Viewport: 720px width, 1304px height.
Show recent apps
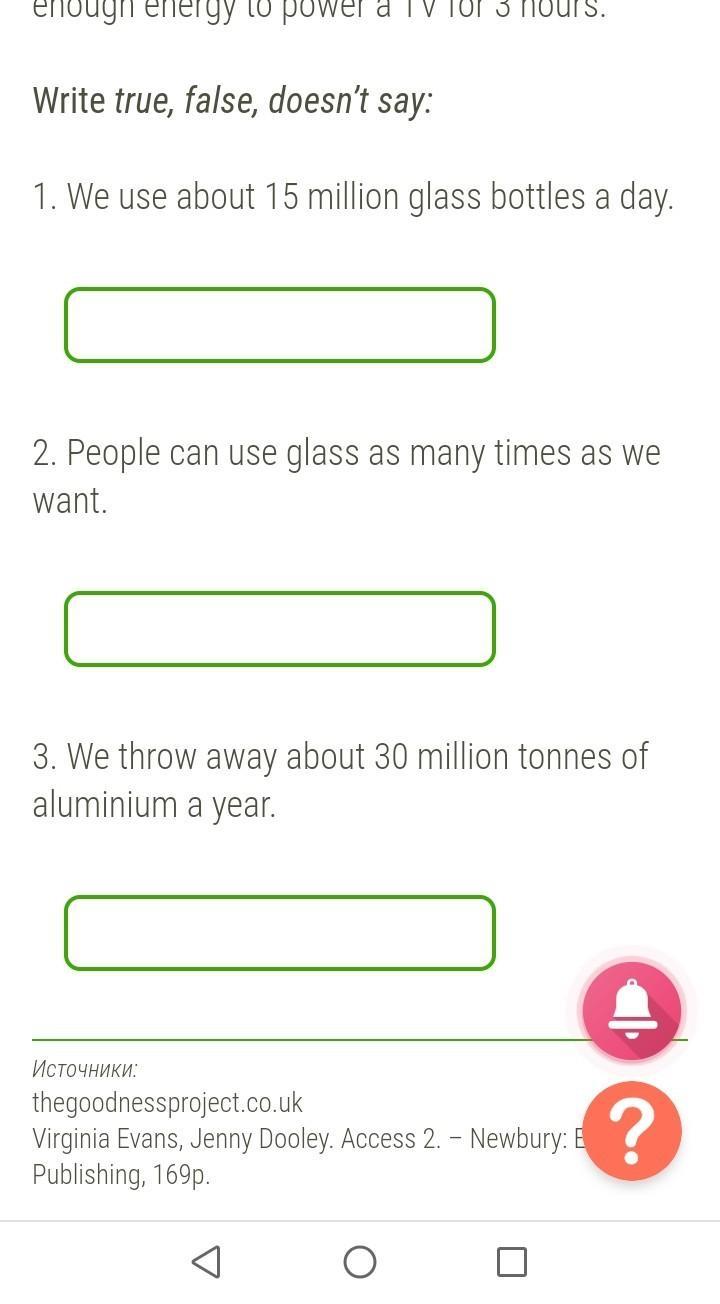pyautogui.click(x=512, y=1262)
